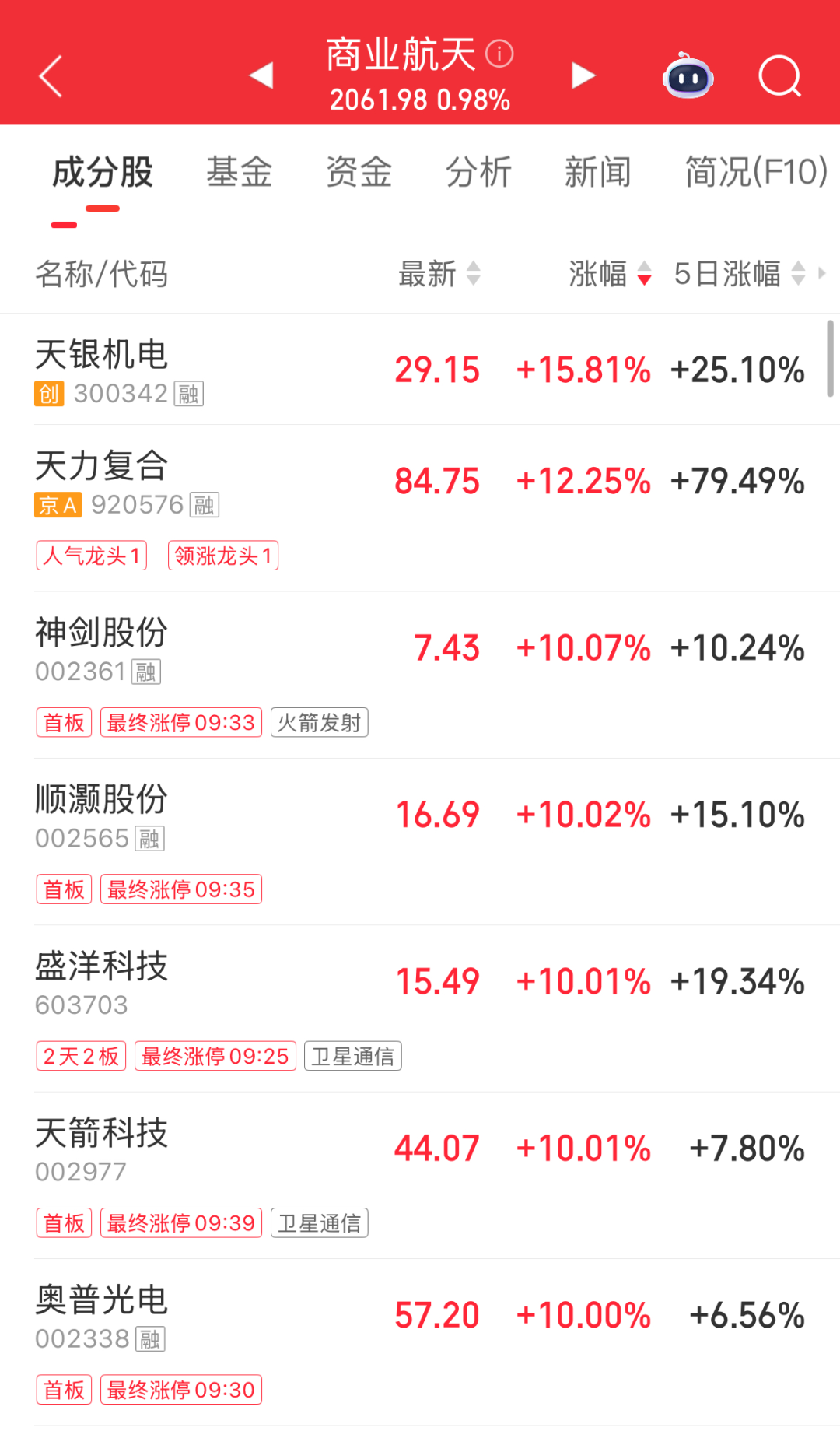Open the search icon
Viewport: 840px width, 1438px height.
(x=780, y=76)
